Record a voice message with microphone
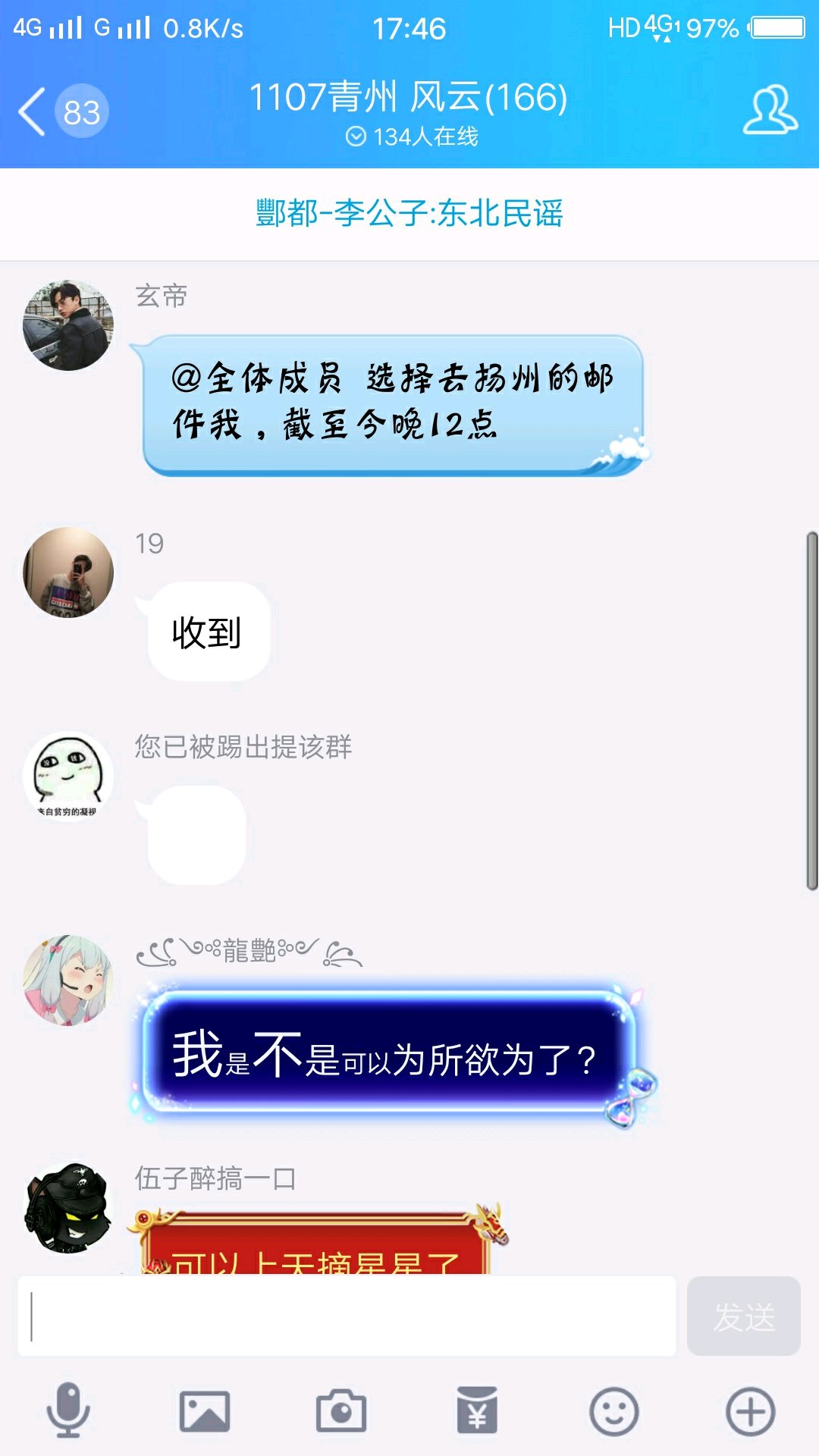Image resolution: width=819 pixels, height=1456 pixels. point(68,1411)
